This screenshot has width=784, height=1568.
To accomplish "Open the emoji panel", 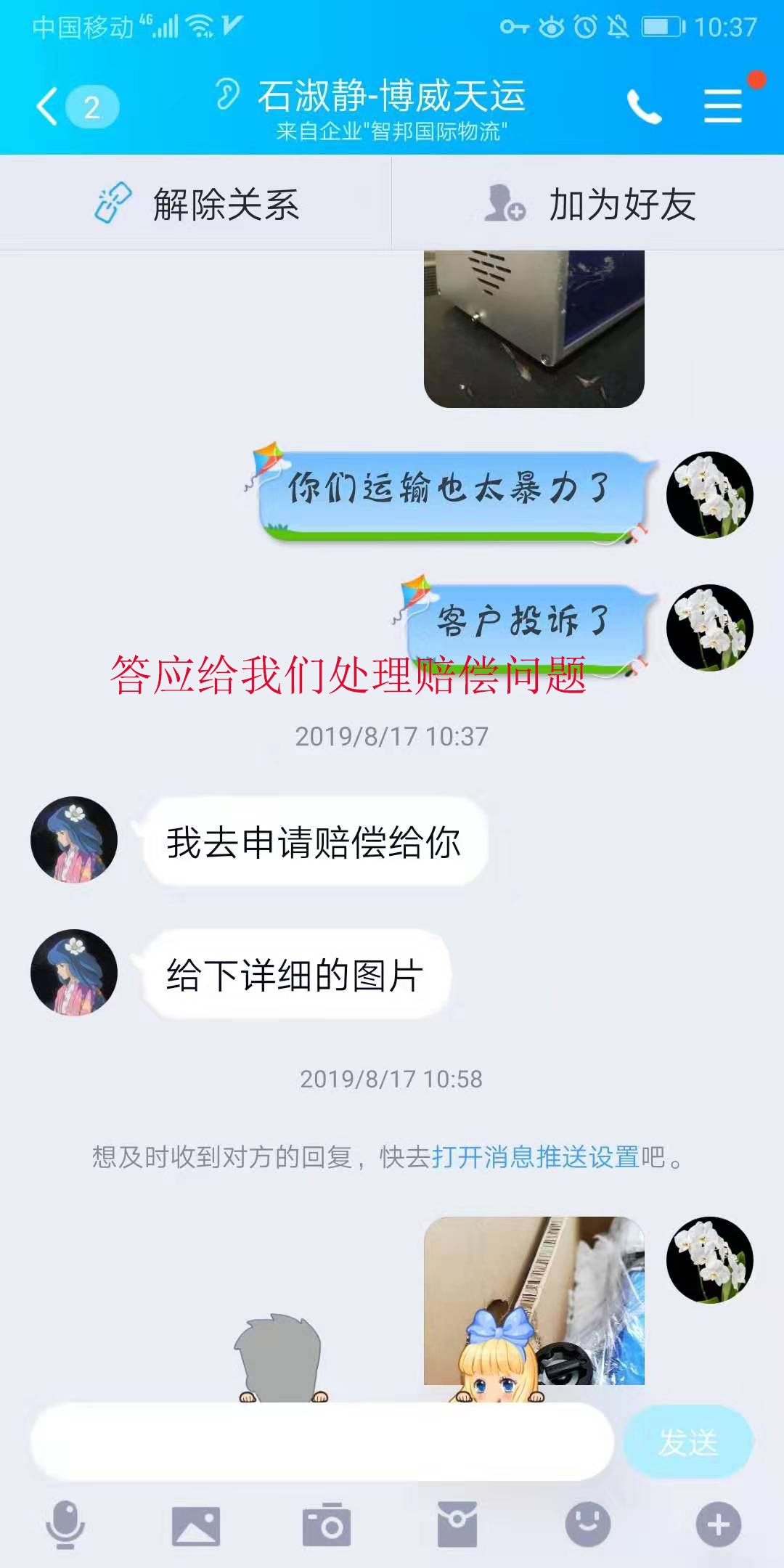I will pos(588,1524).
